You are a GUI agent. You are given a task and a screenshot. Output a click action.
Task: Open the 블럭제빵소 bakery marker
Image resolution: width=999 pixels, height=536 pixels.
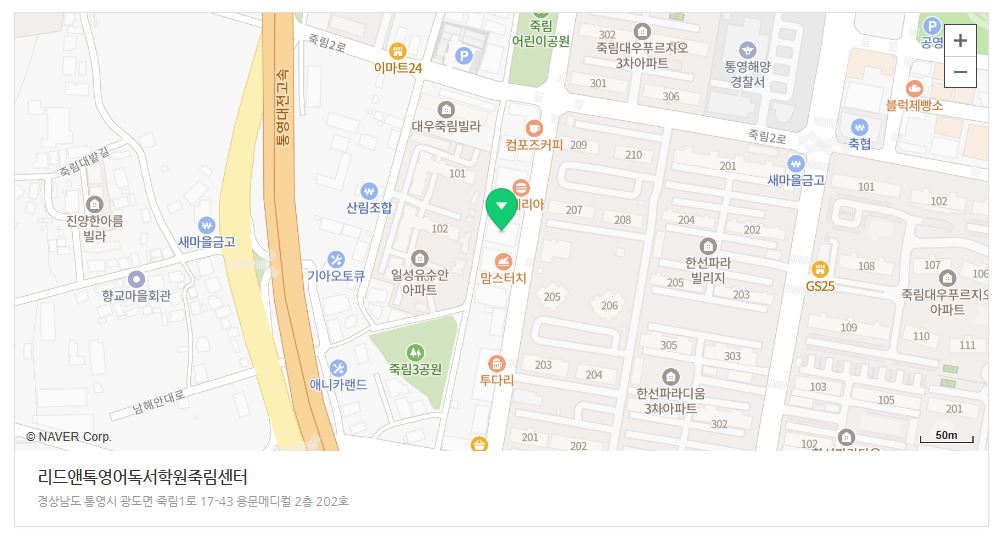coord(914,88)
